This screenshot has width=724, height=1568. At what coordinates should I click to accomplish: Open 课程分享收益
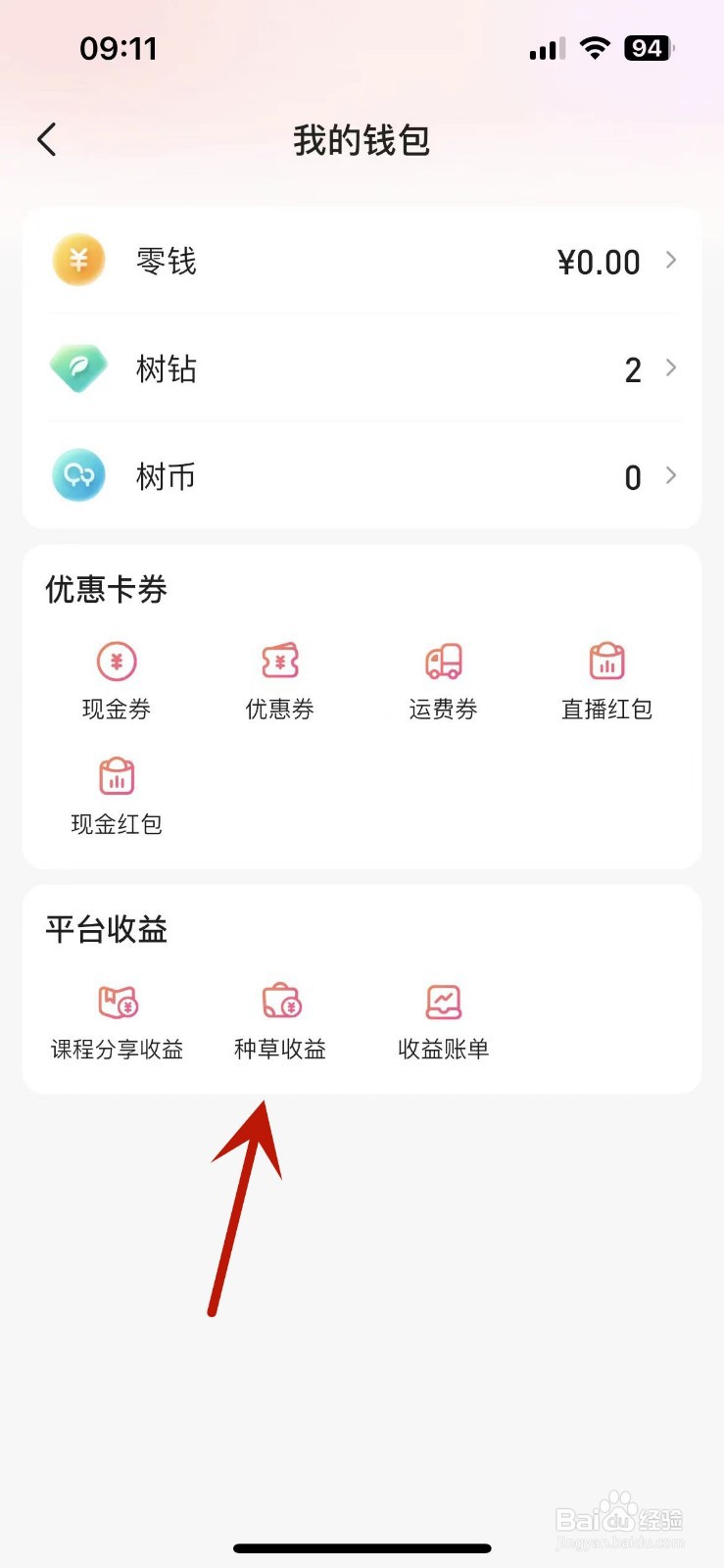coord(117,1022)
